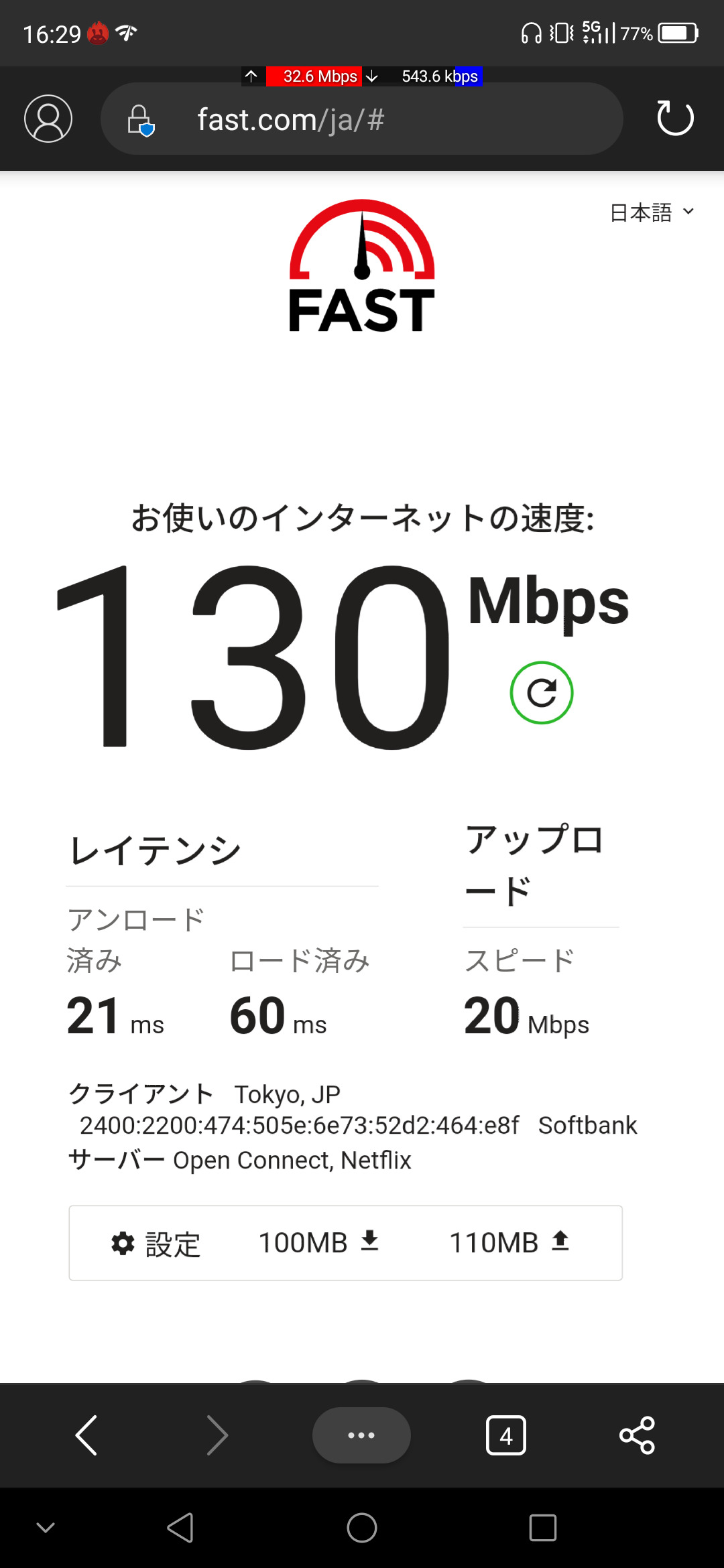Rerun the speed test with green refresh button
724x1568 pixels.
[541, 693]
